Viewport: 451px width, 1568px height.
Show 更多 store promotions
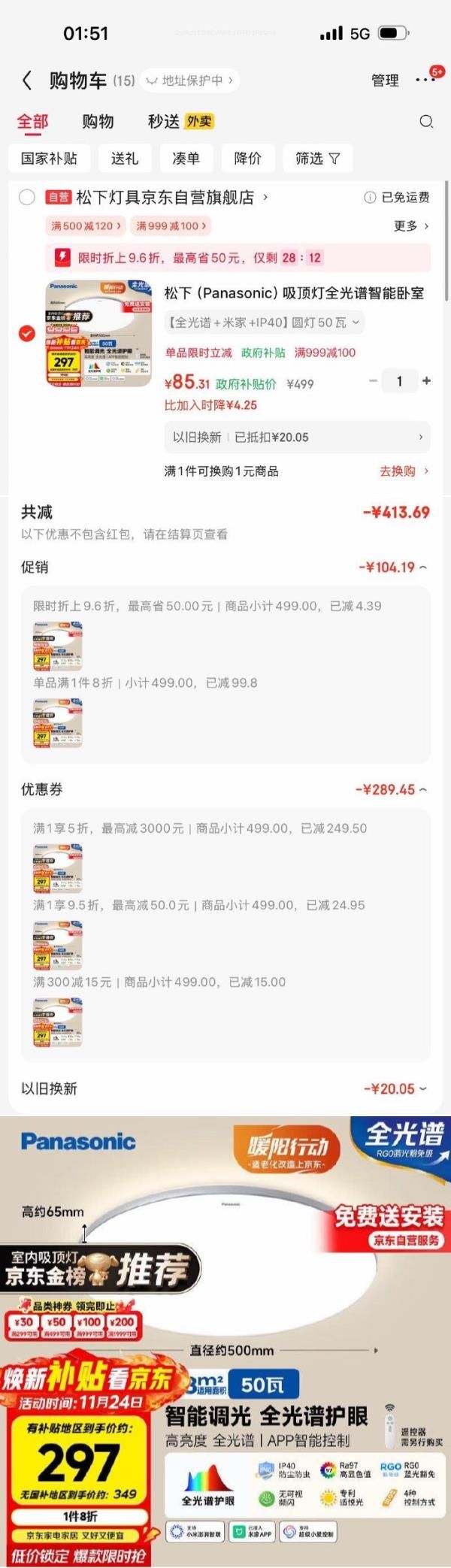[411, 226]
